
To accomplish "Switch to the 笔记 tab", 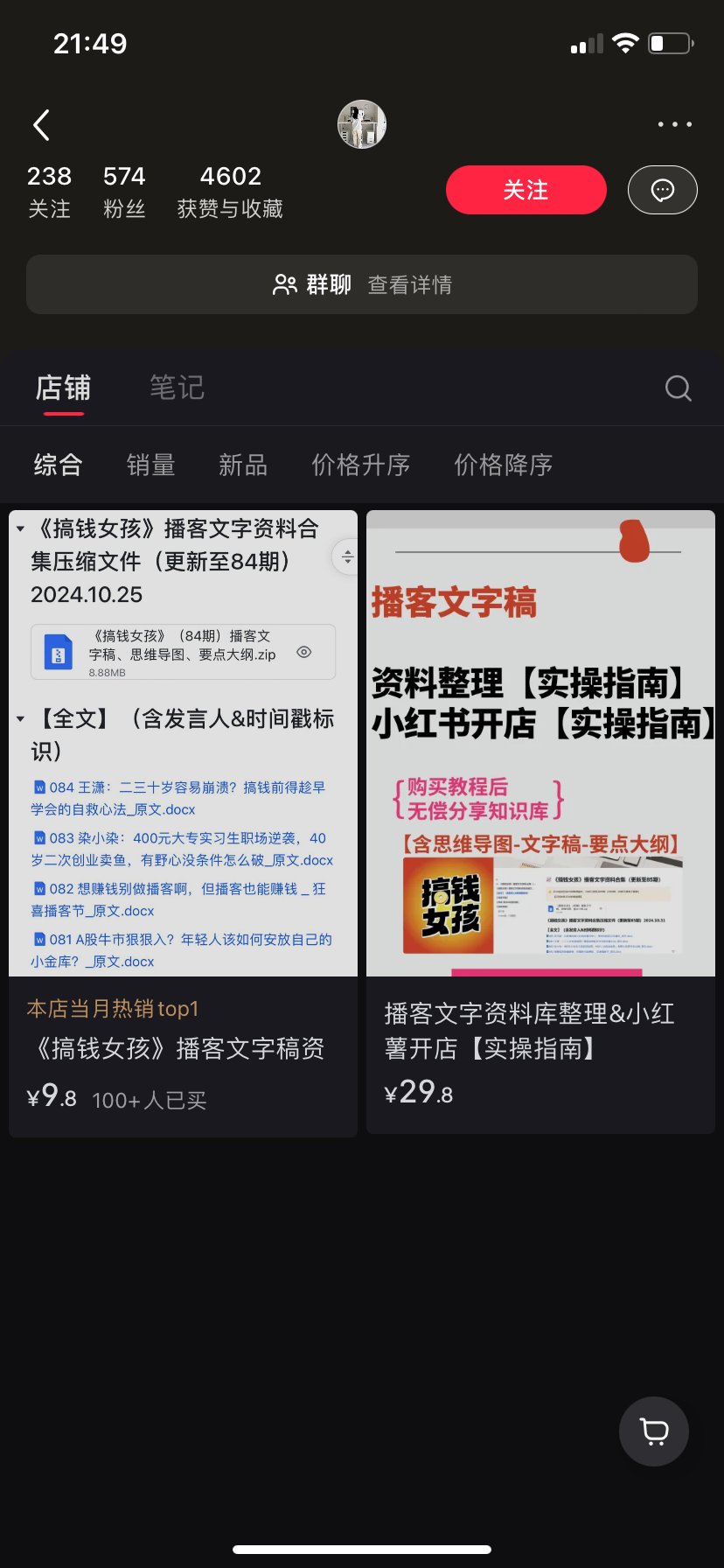I will (177, 388).
